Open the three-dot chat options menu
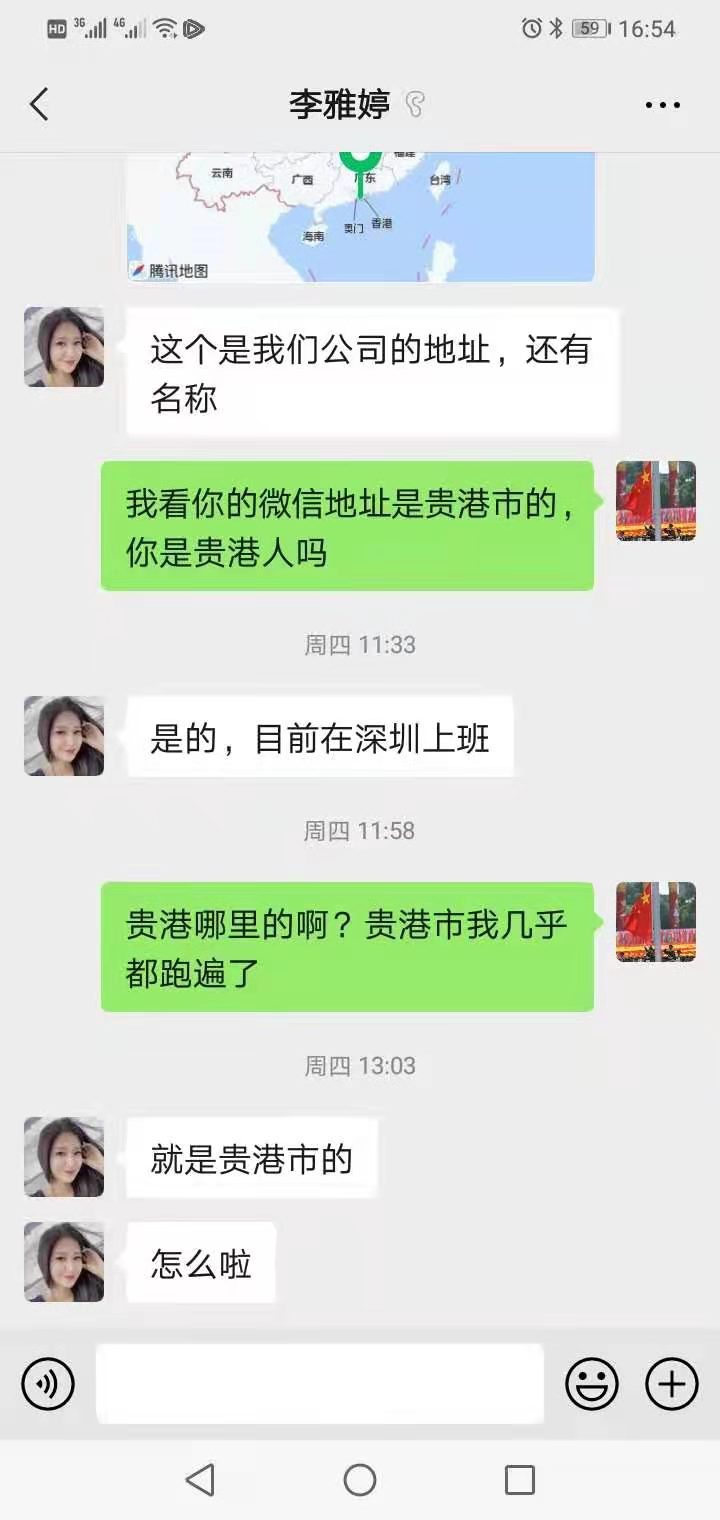The width and height of the screenshot is (720, 1520). 662,105
